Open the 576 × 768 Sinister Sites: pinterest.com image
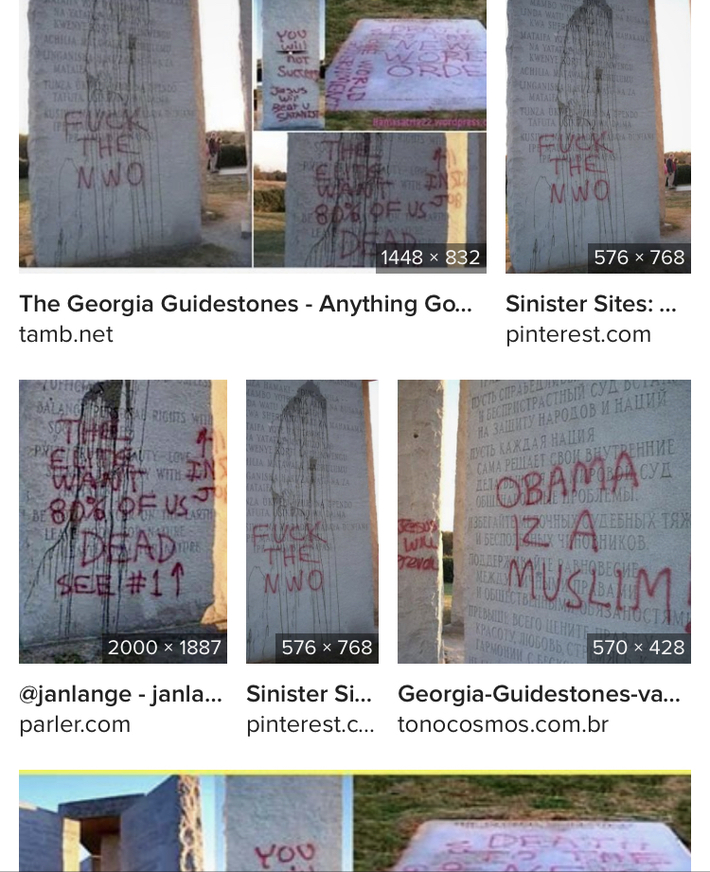Viewport: 710px width, 872px height. (x=598, y=136)
